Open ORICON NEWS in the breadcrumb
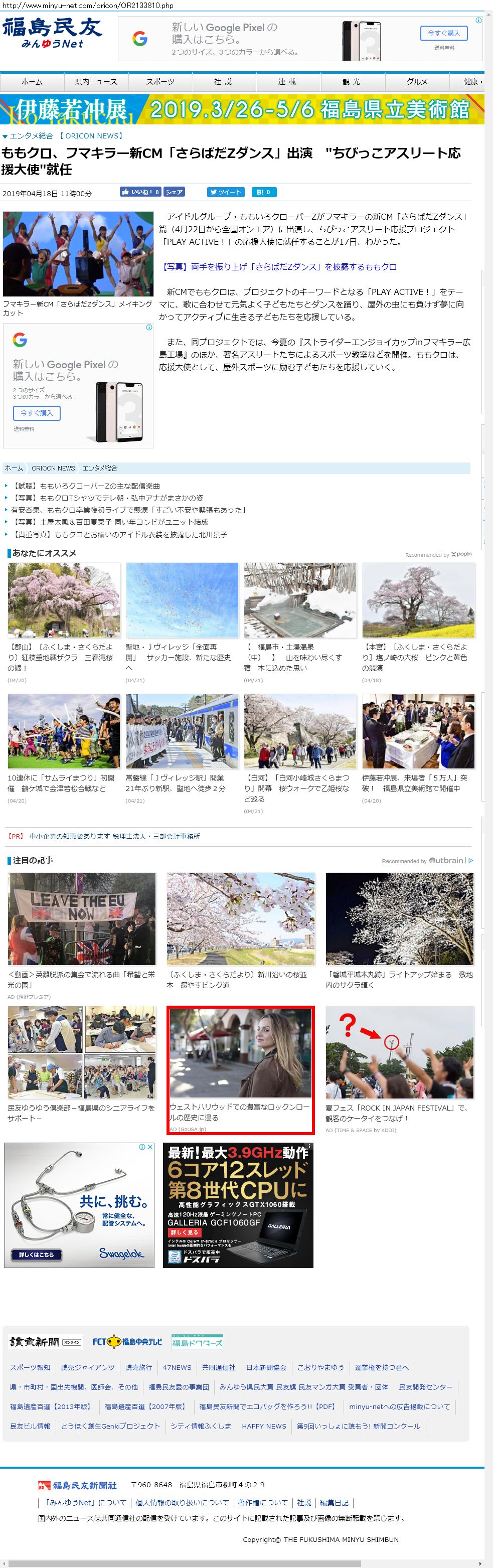The width and height of the screenshot is (493, 1568). pyautogui.click(x=53, y=468)
